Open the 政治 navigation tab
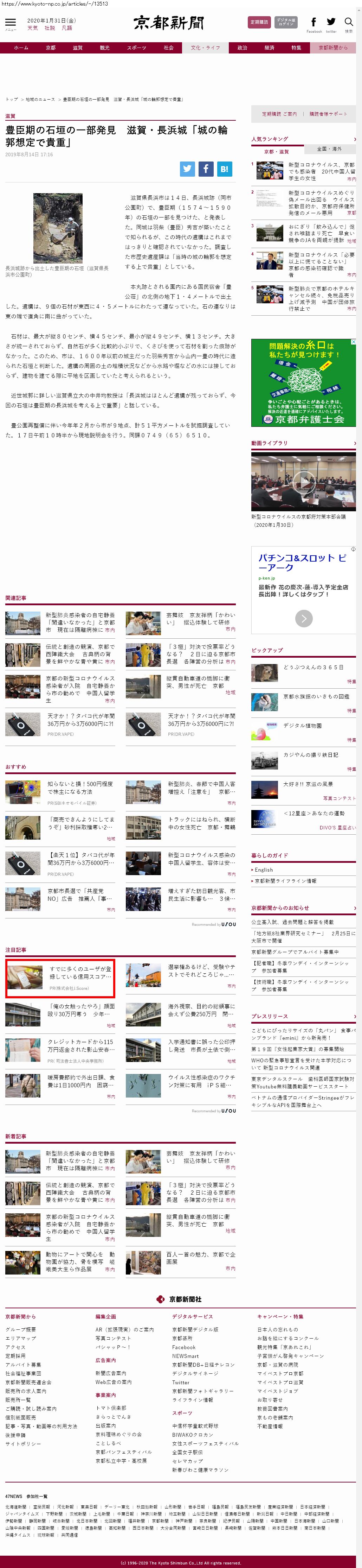 pyautogui.click(x=242, y=48)
